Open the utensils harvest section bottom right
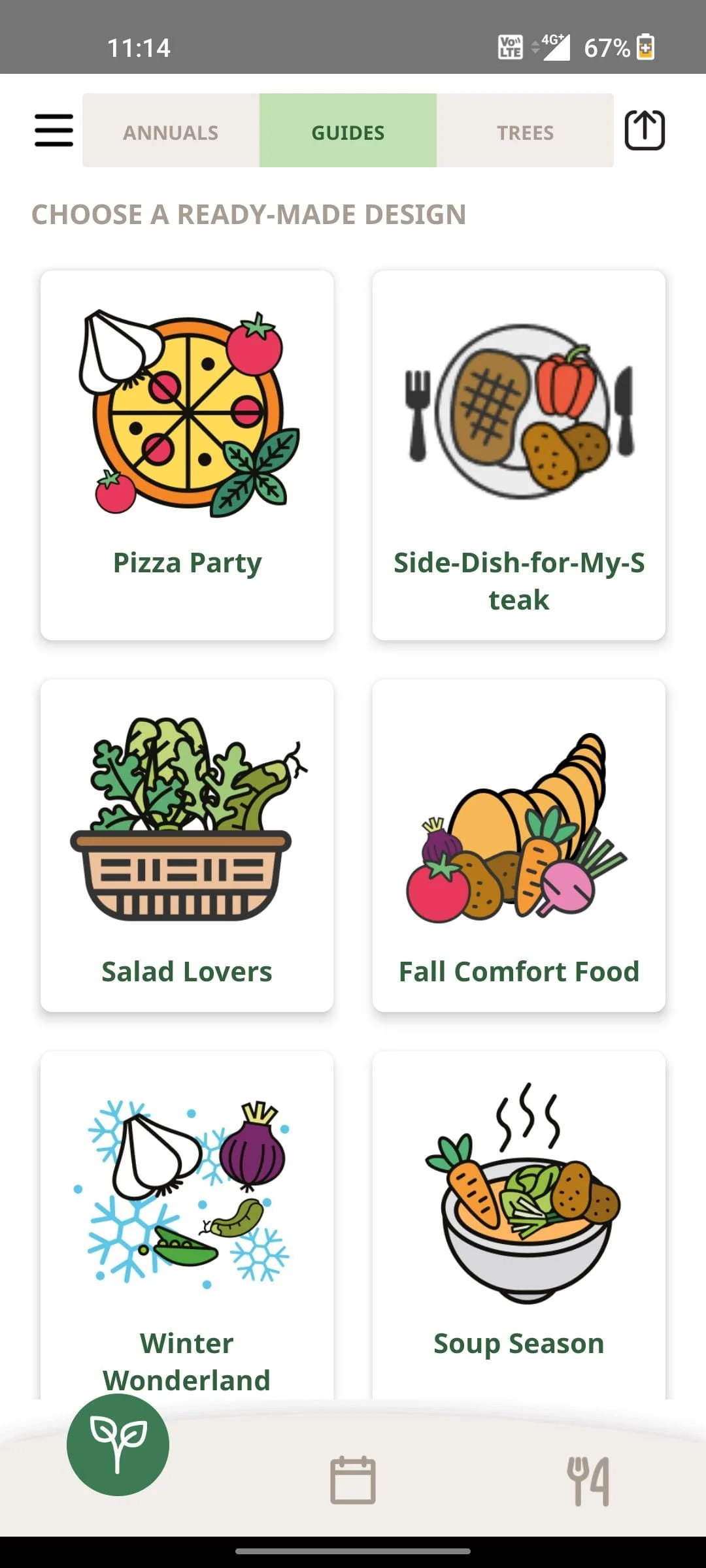This screenshot has height=1568, width=706. (589, 1482)
